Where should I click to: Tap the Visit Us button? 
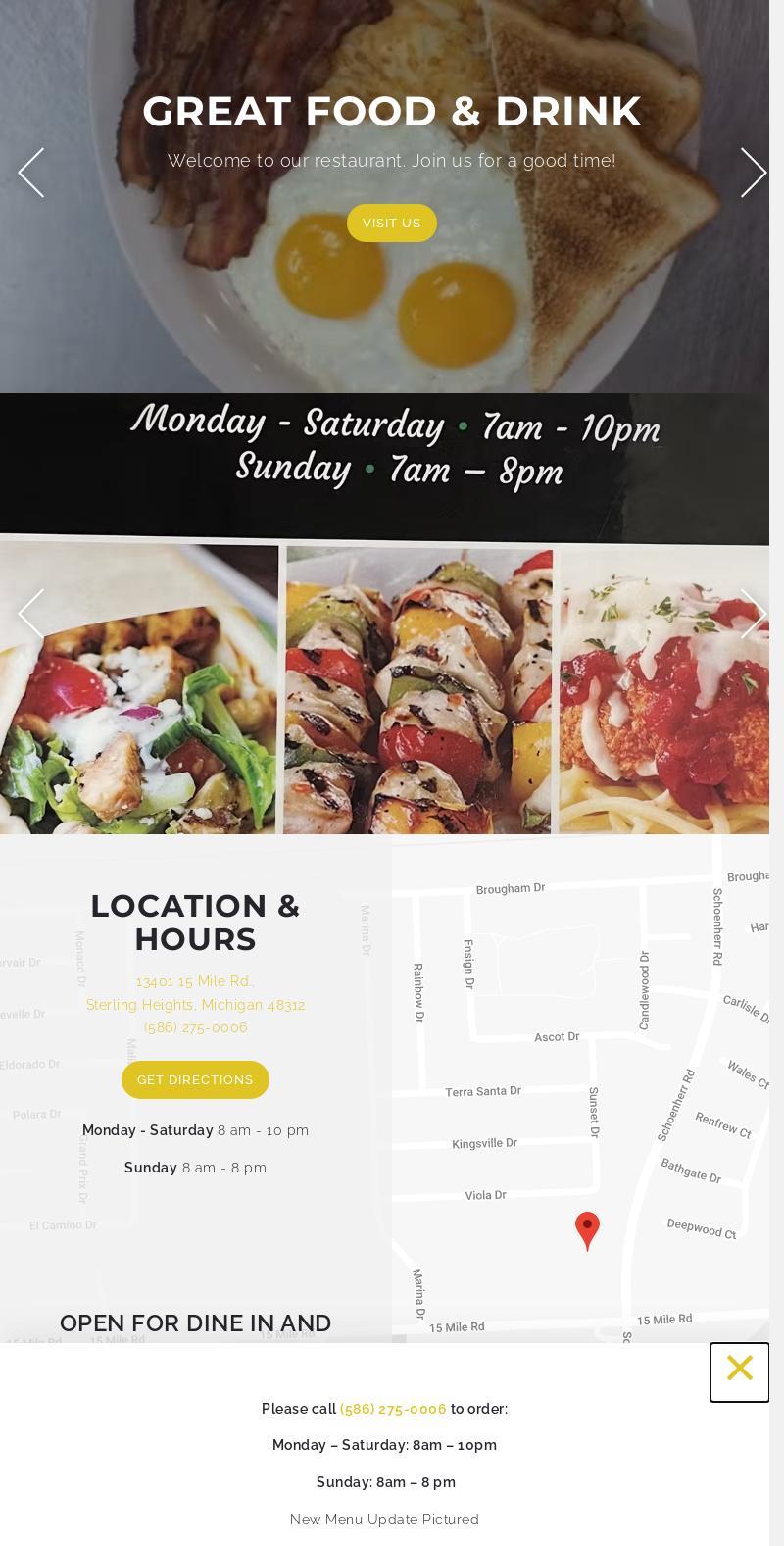point(391,223)
